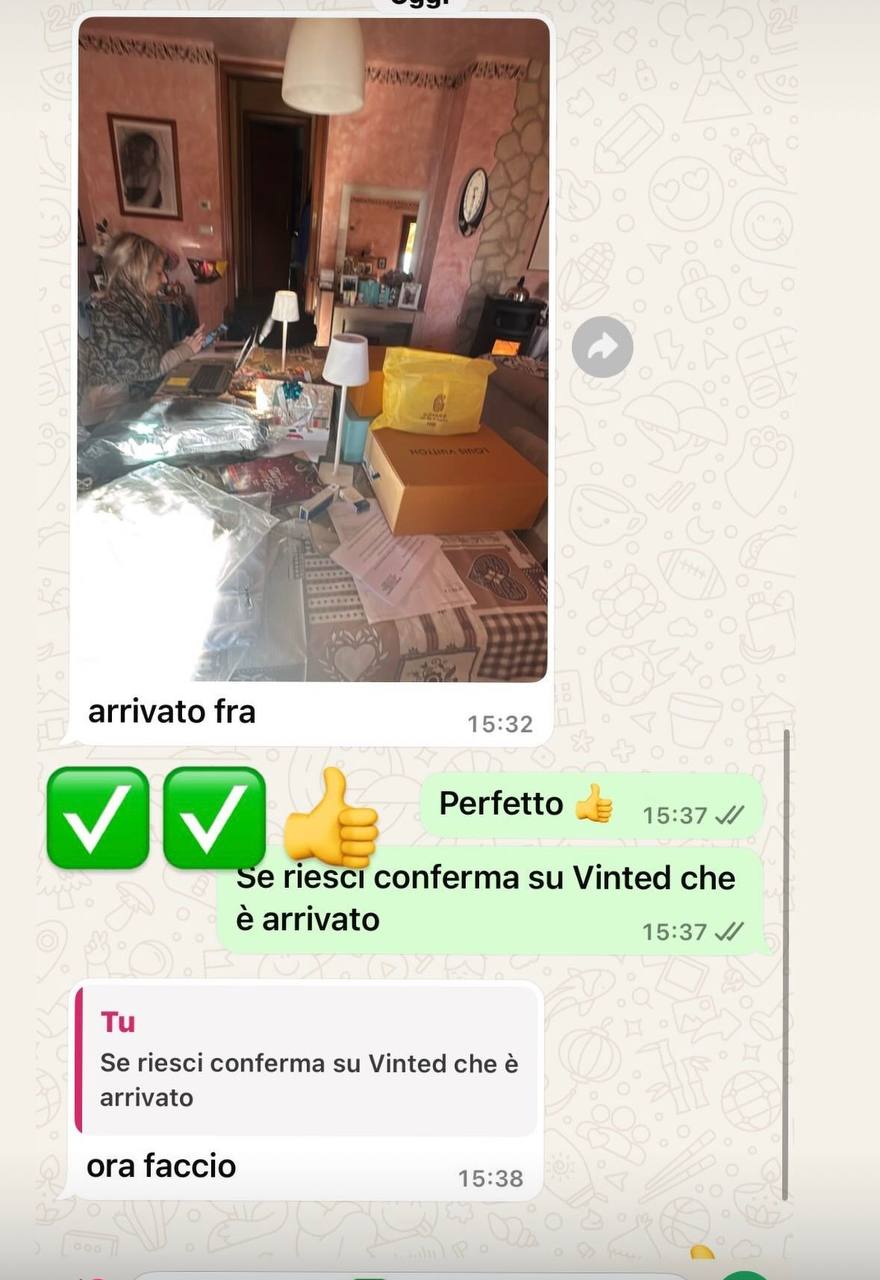880x1280 pixels.
Task: Forward the received photo
Action: [x=603, y=347]
